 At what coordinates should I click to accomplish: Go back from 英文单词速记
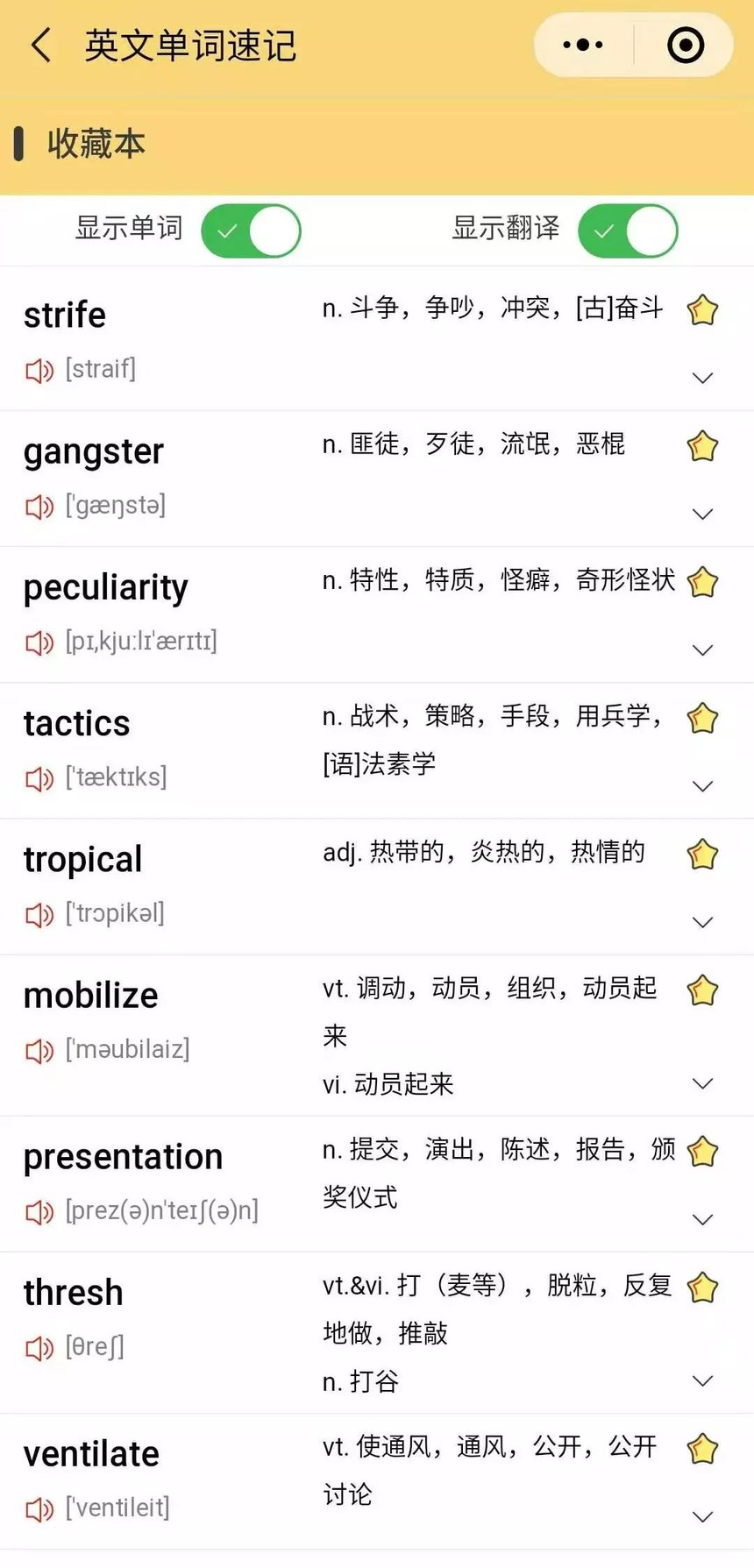click(x=40, y=45)
